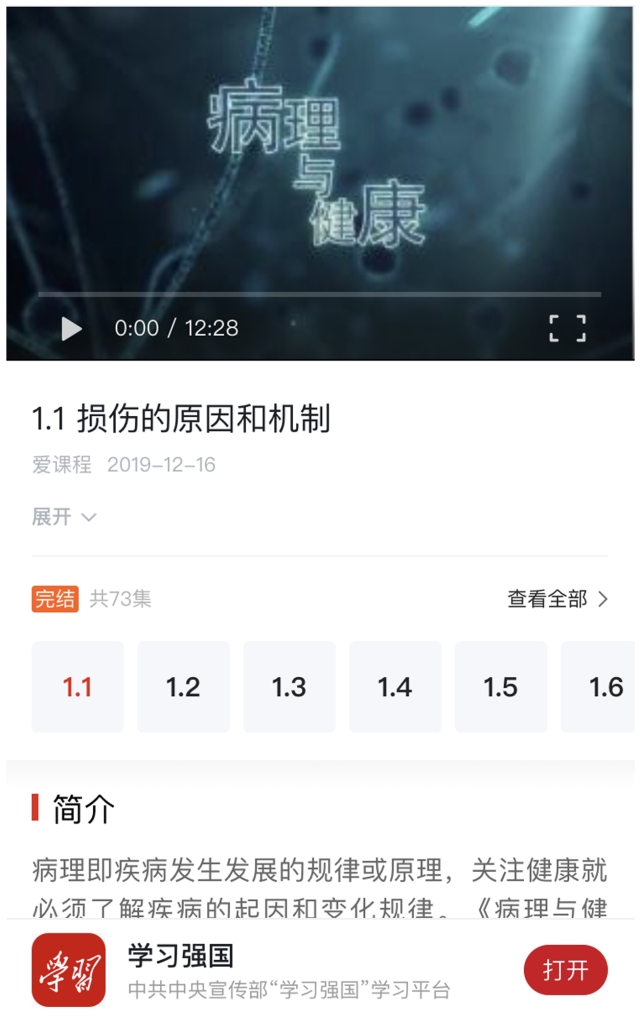
Task: Select episode 1.6
Action: click(603, 687)
